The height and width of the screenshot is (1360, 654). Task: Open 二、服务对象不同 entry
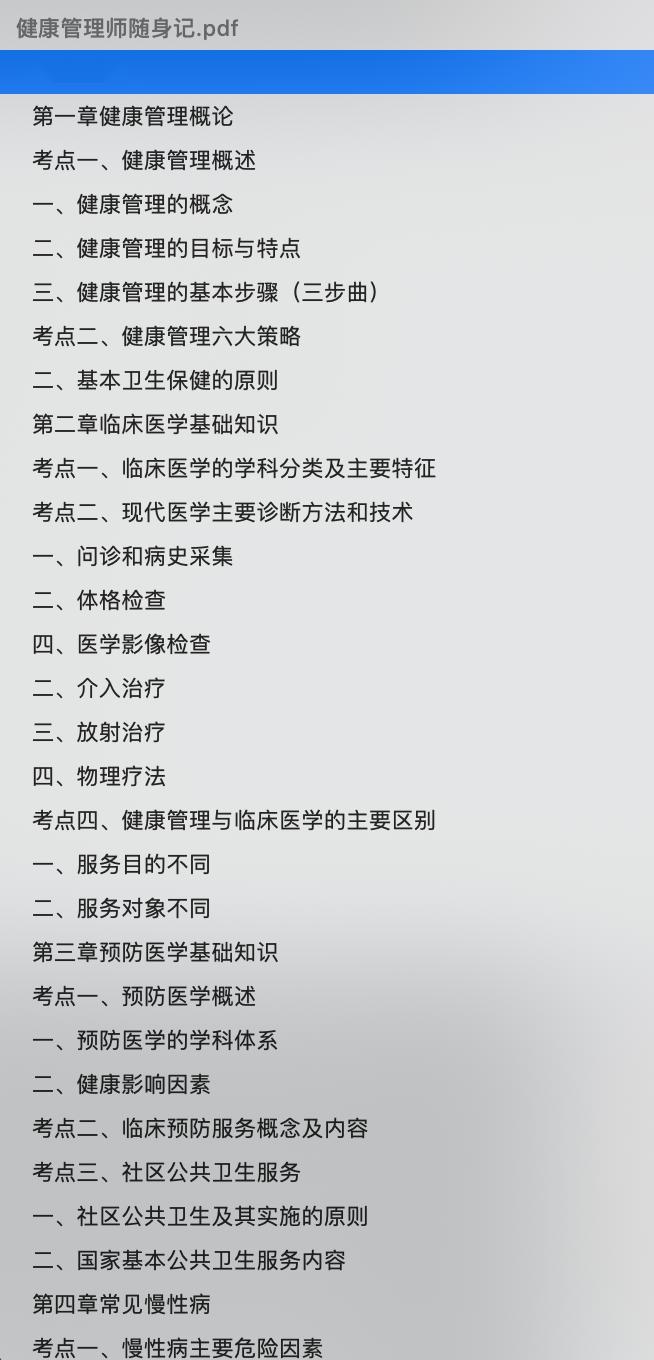click(x=122, y=908)
